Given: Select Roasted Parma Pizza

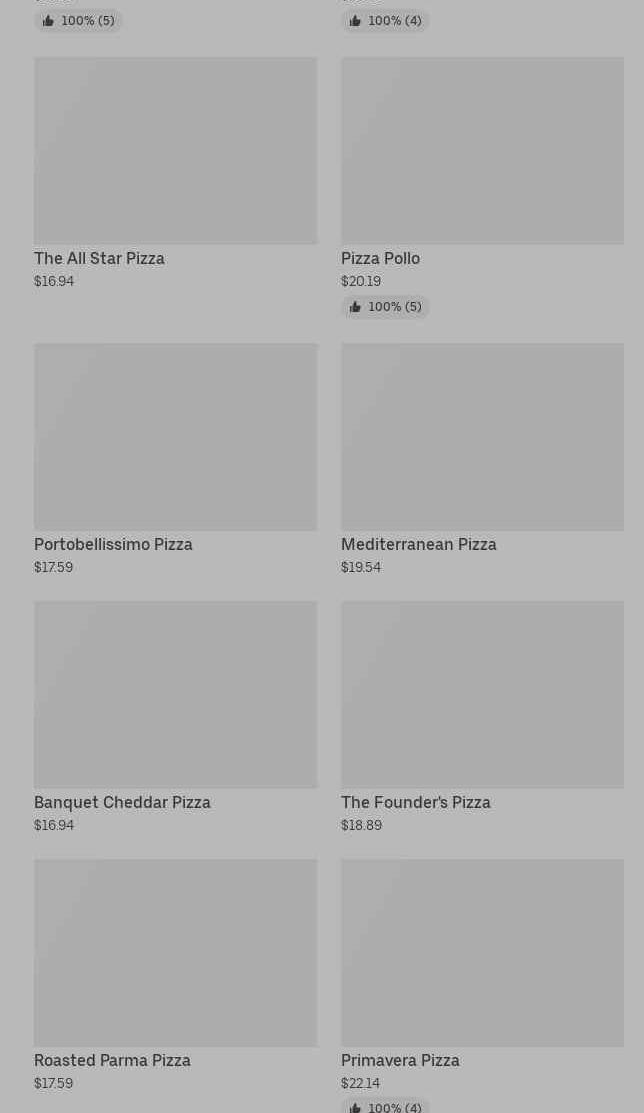Looking at the screenshot, I should (175, 975).
